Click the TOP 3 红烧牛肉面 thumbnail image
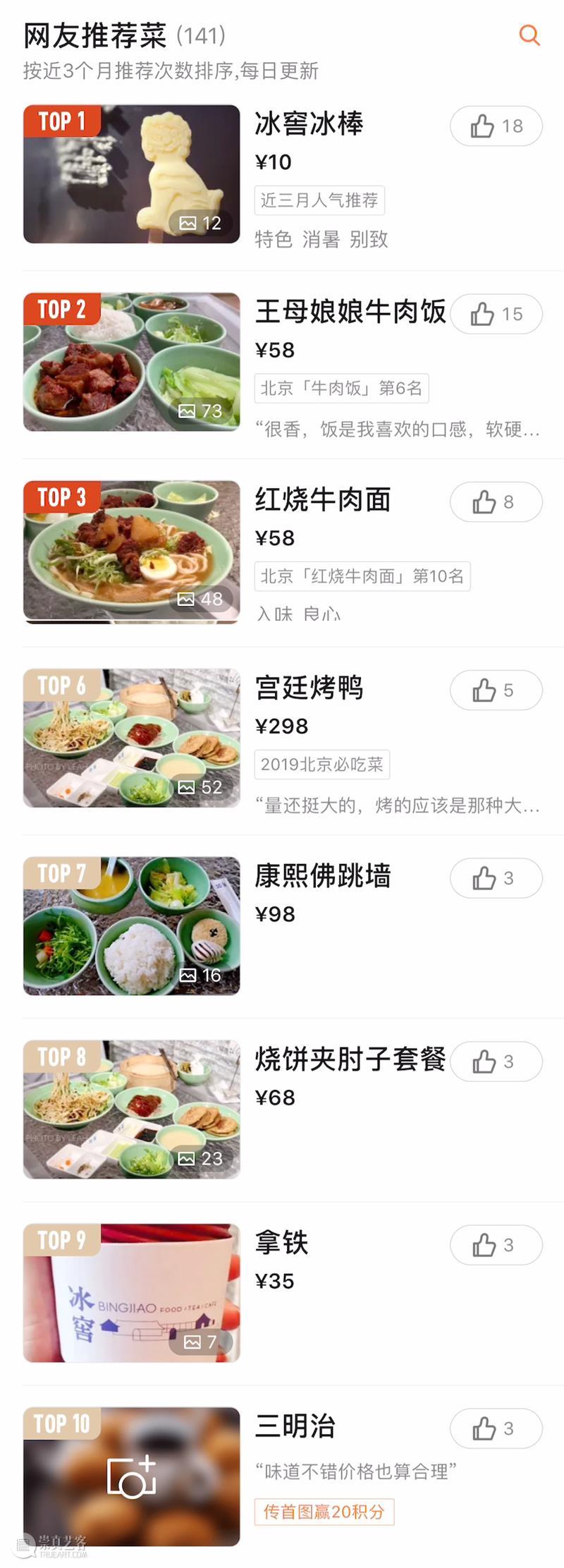This screenshot has width=564, height=1568. coord(130,550)
